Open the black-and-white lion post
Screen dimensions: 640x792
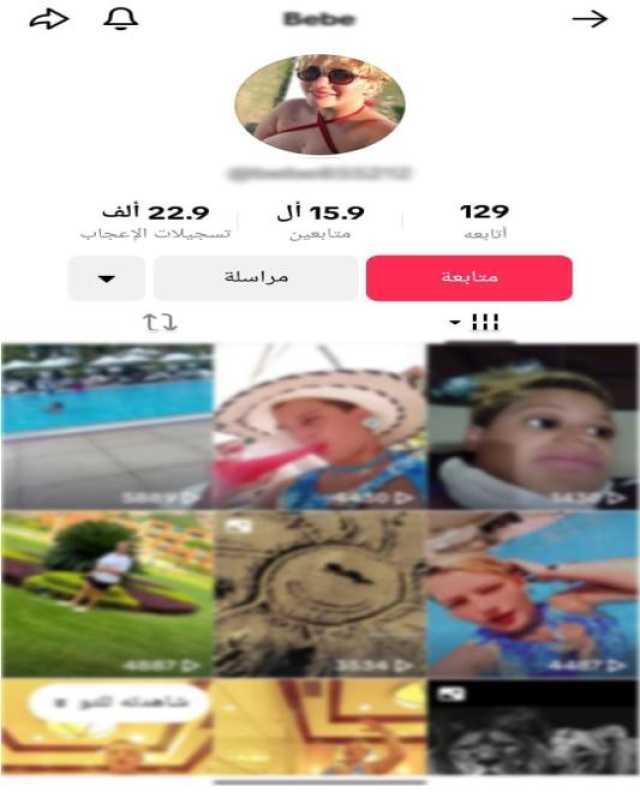533,728
